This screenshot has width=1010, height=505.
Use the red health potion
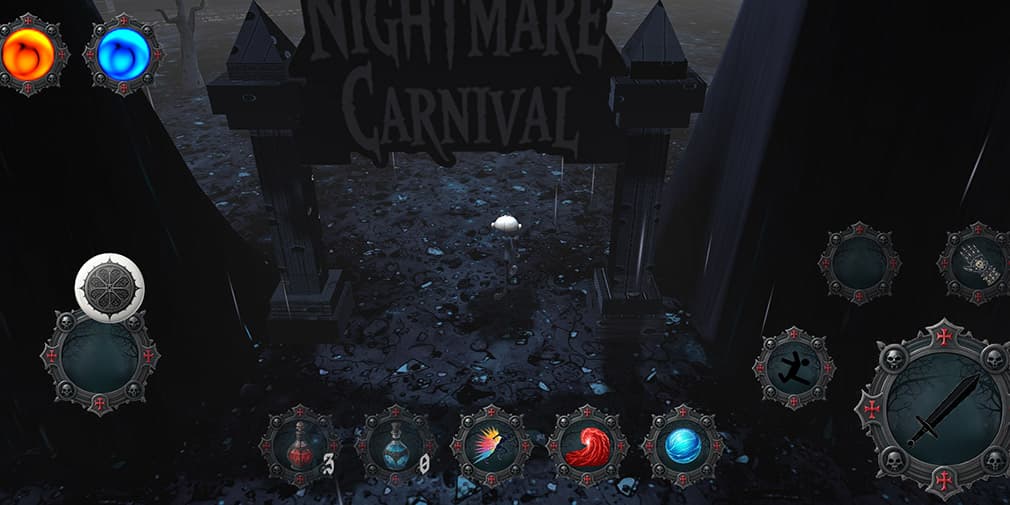tap(298, 445)
